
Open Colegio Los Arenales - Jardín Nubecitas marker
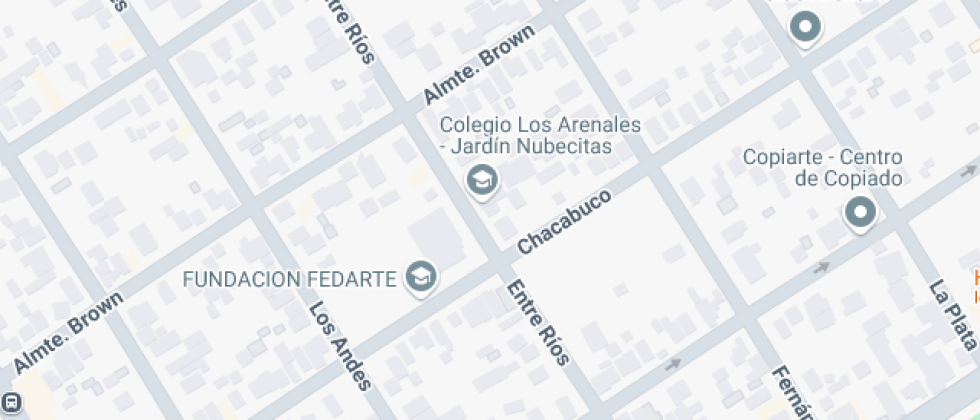(x=482, y=181)
